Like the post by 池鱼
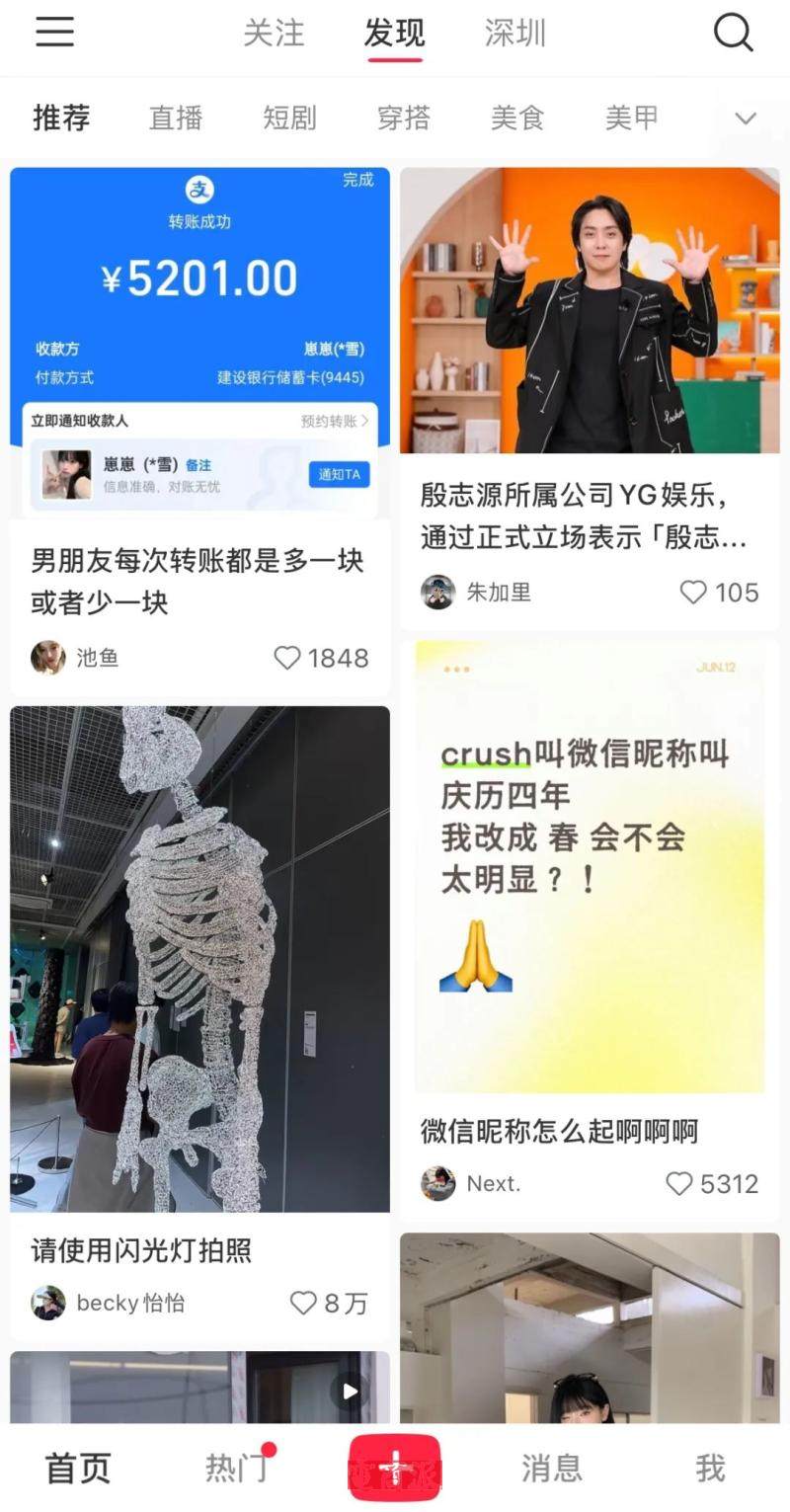The width and height of the screenshot is (790, 1512). coord(287,658)
